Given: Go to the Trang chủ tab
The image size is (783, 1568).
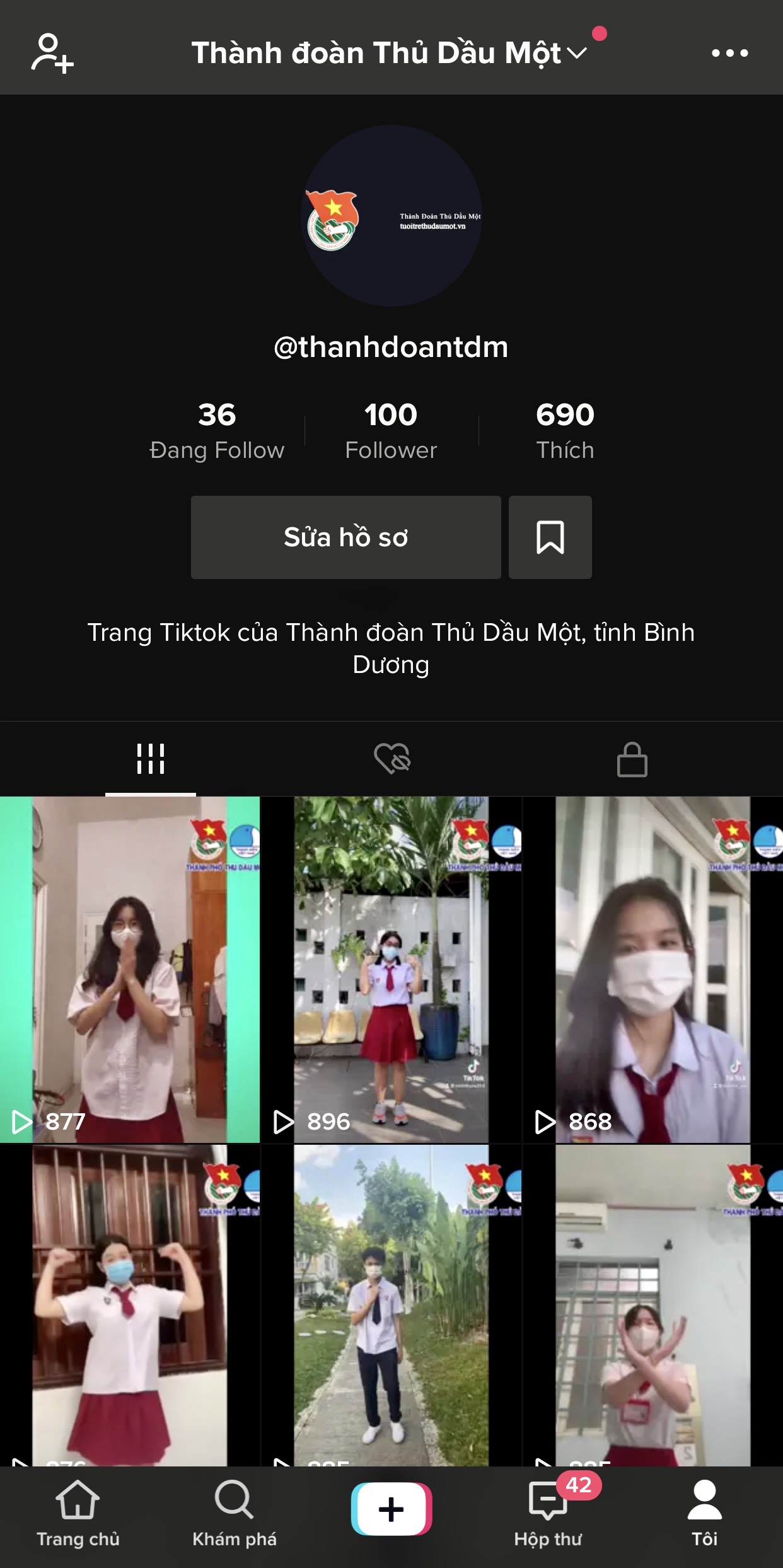Looking at the screenshot, I should point(78,1514).
